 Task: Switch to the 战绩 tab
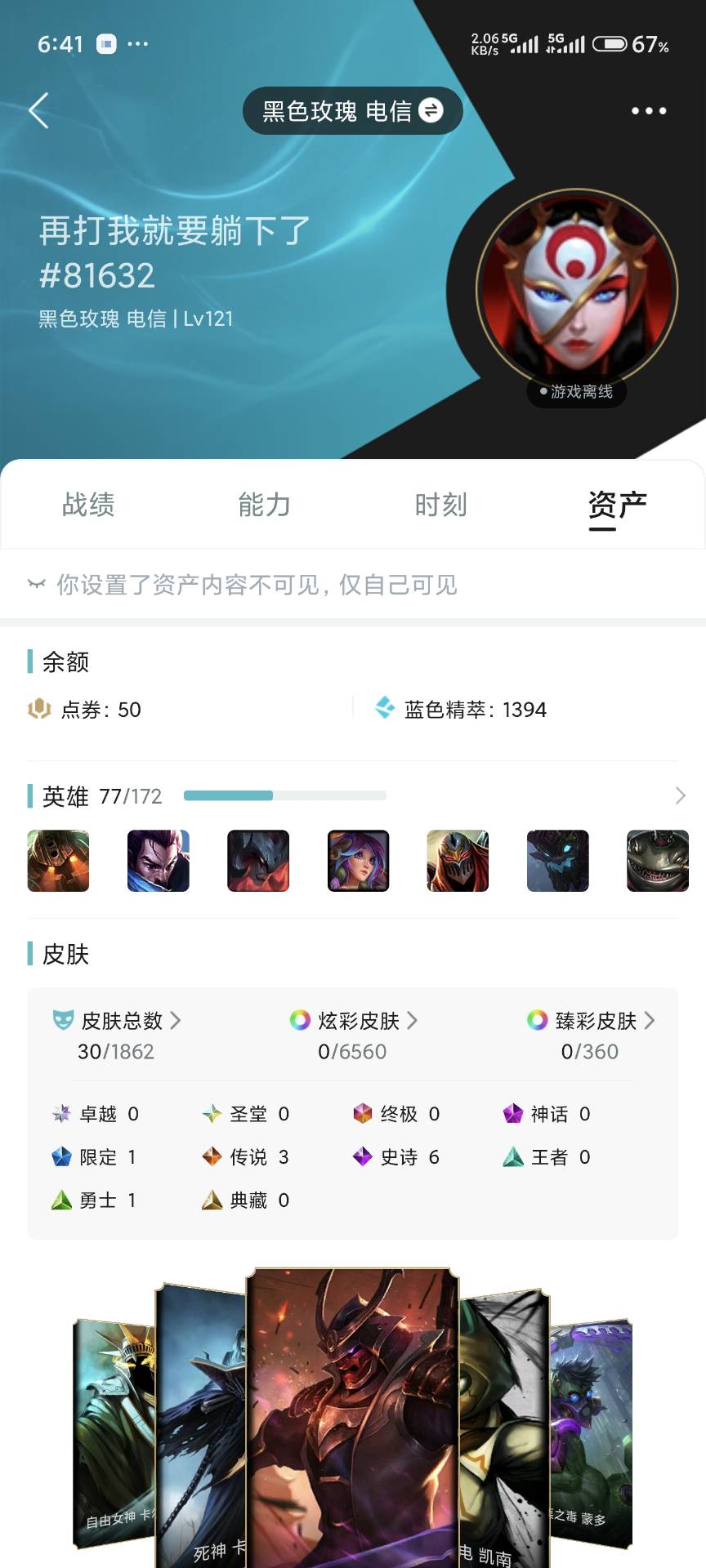(88, 505)
